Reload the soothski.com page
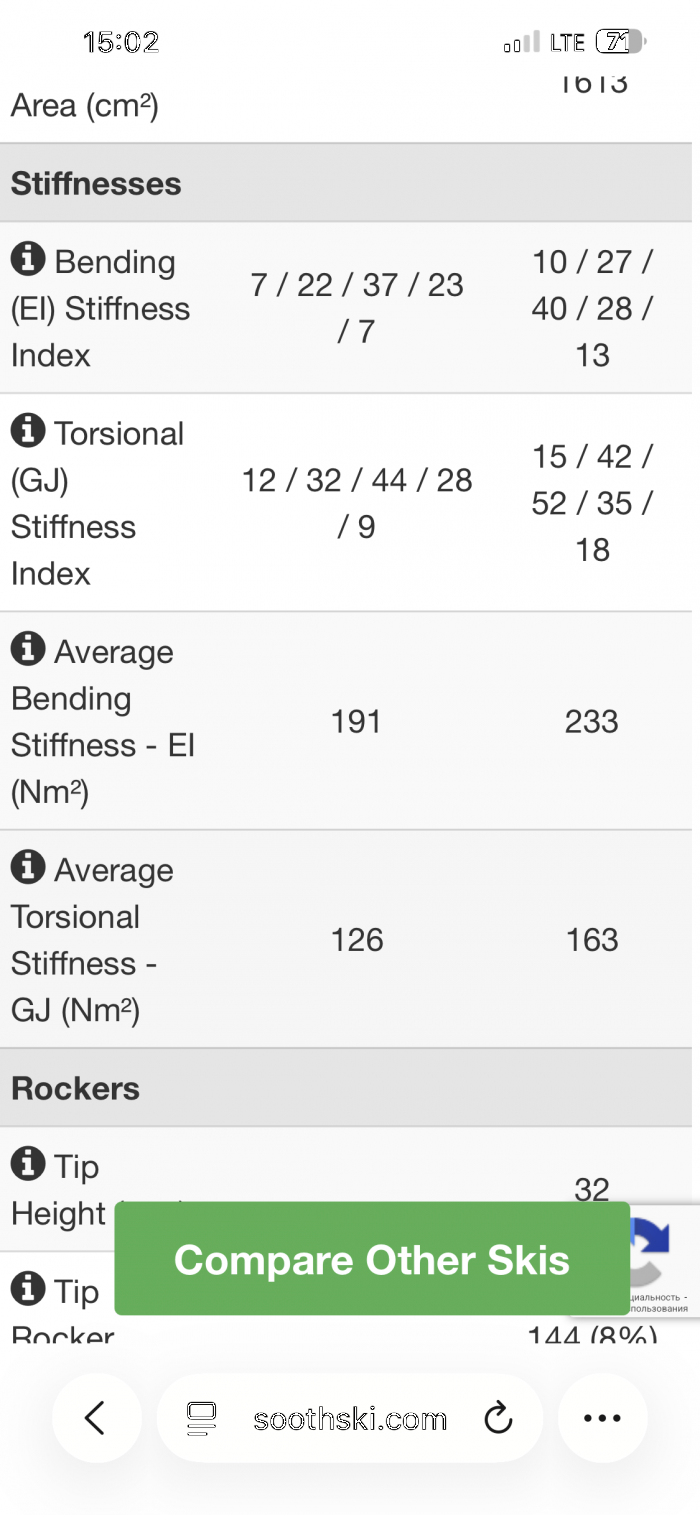Image resolution: width=700 pixels, height=1515 pixels. coord(497,1418)
